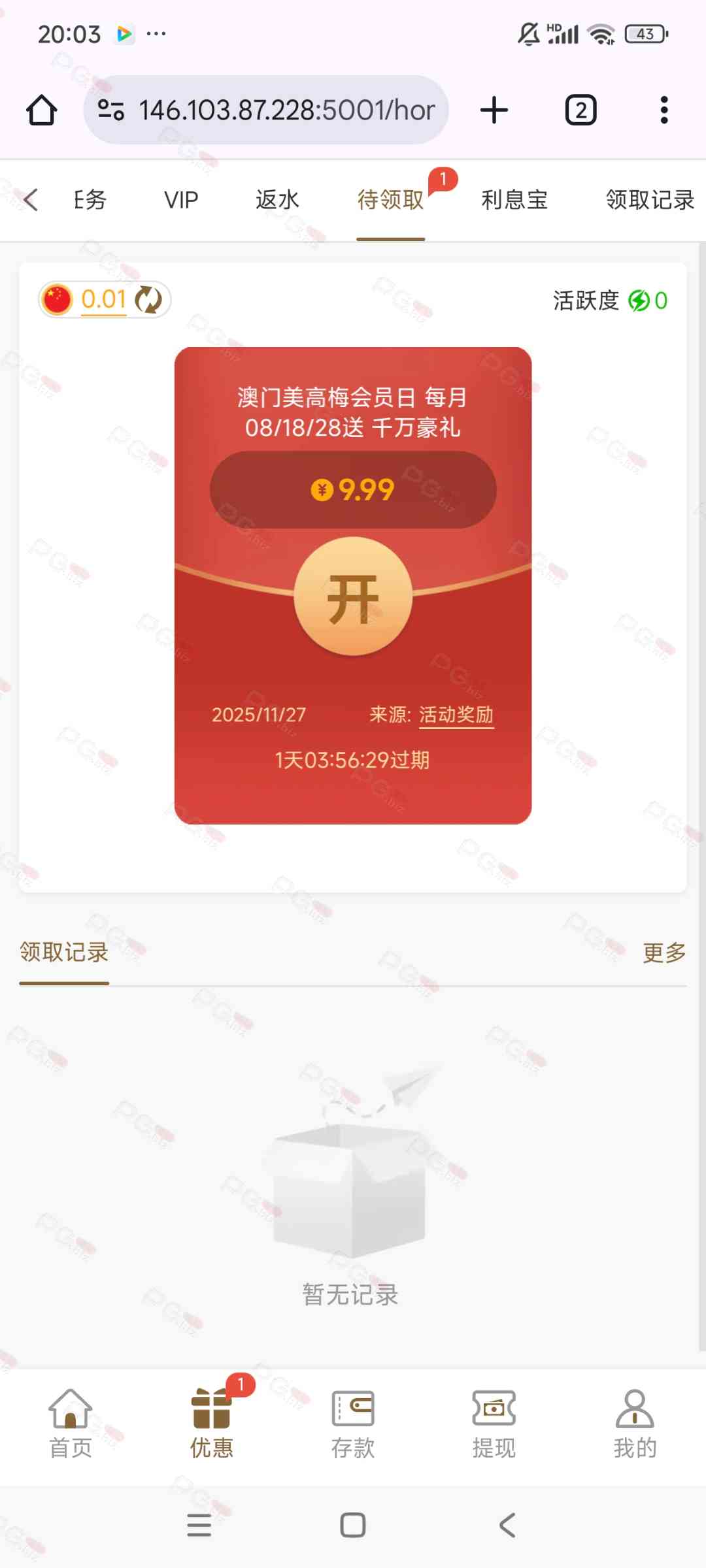Image resolution: width=706 pixels, height=1568 pixels.
Task: Tap the back arrow beside the tabs
Action: pyautogui.click(x=31, y=200)
